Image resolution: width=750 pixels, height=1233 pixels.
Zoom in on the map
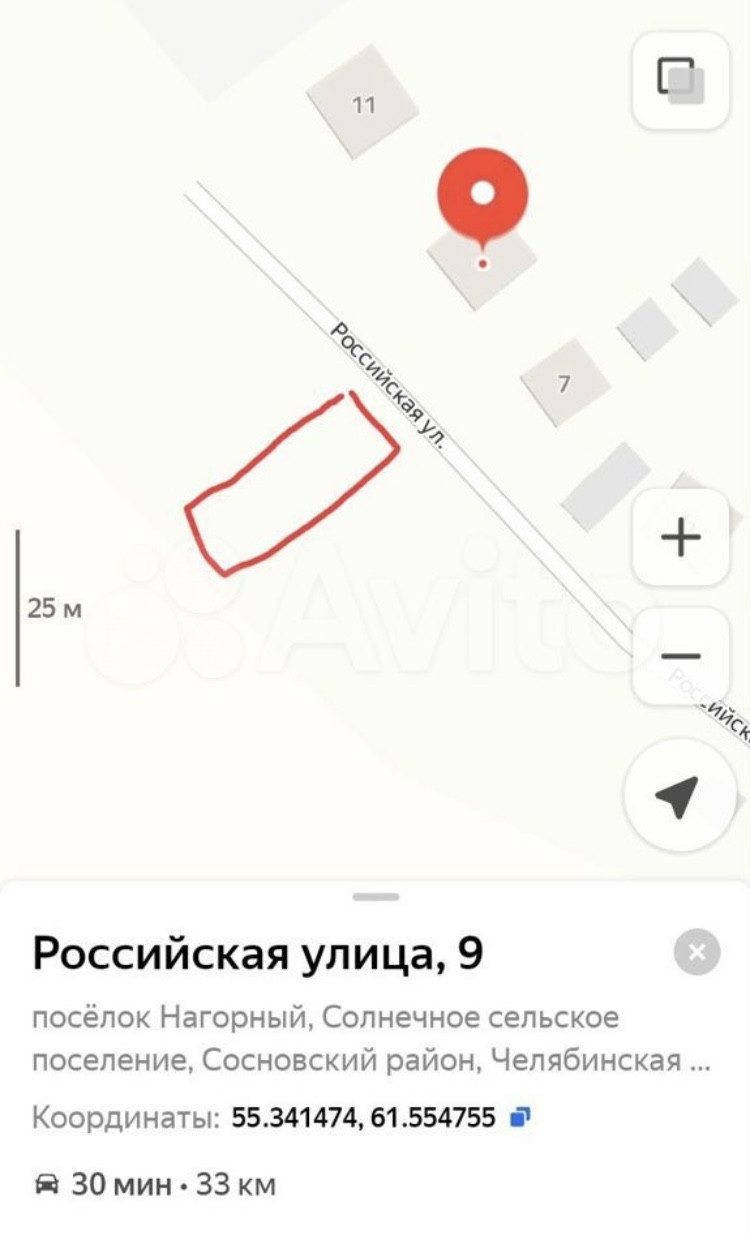pos(681,538)
